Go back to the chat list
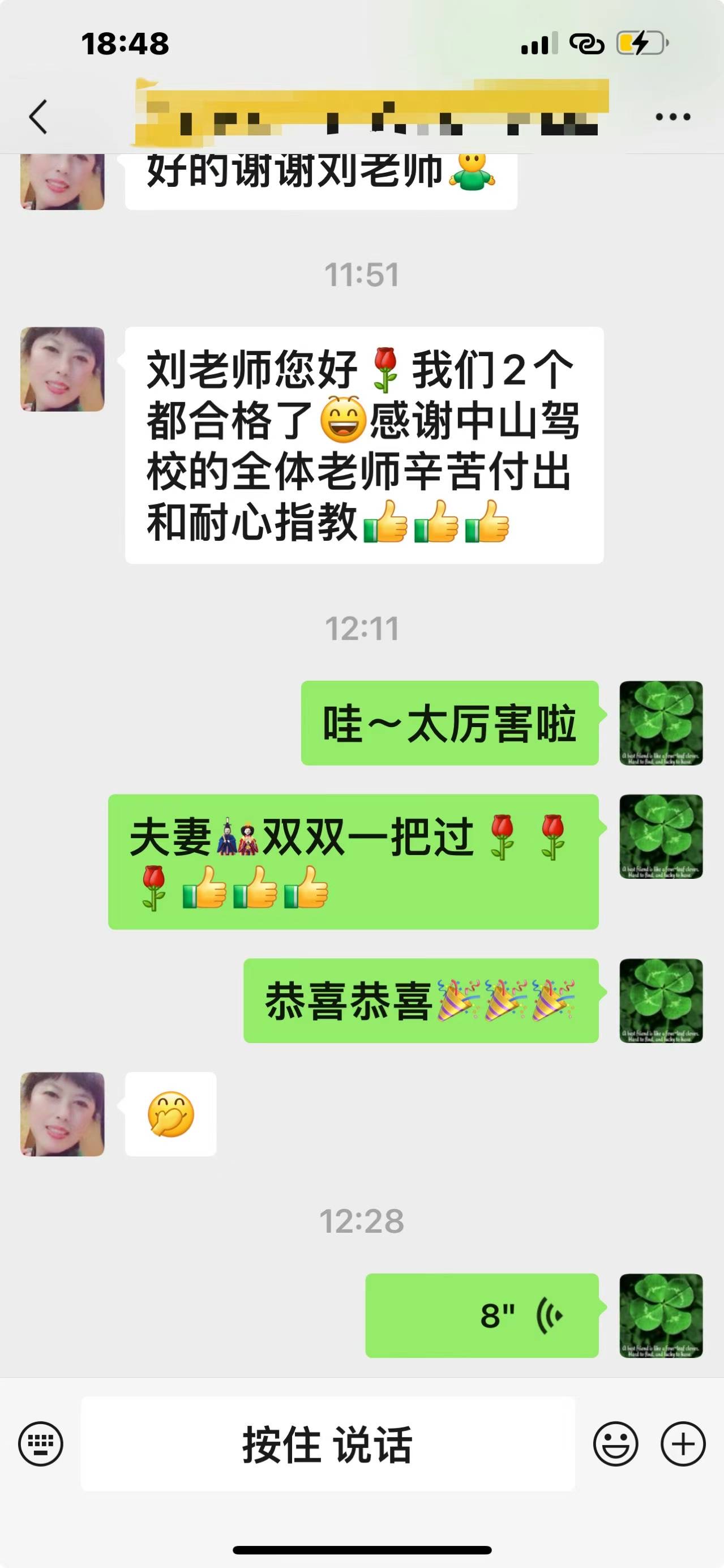Screen dimensions: 724x1568 38,116
